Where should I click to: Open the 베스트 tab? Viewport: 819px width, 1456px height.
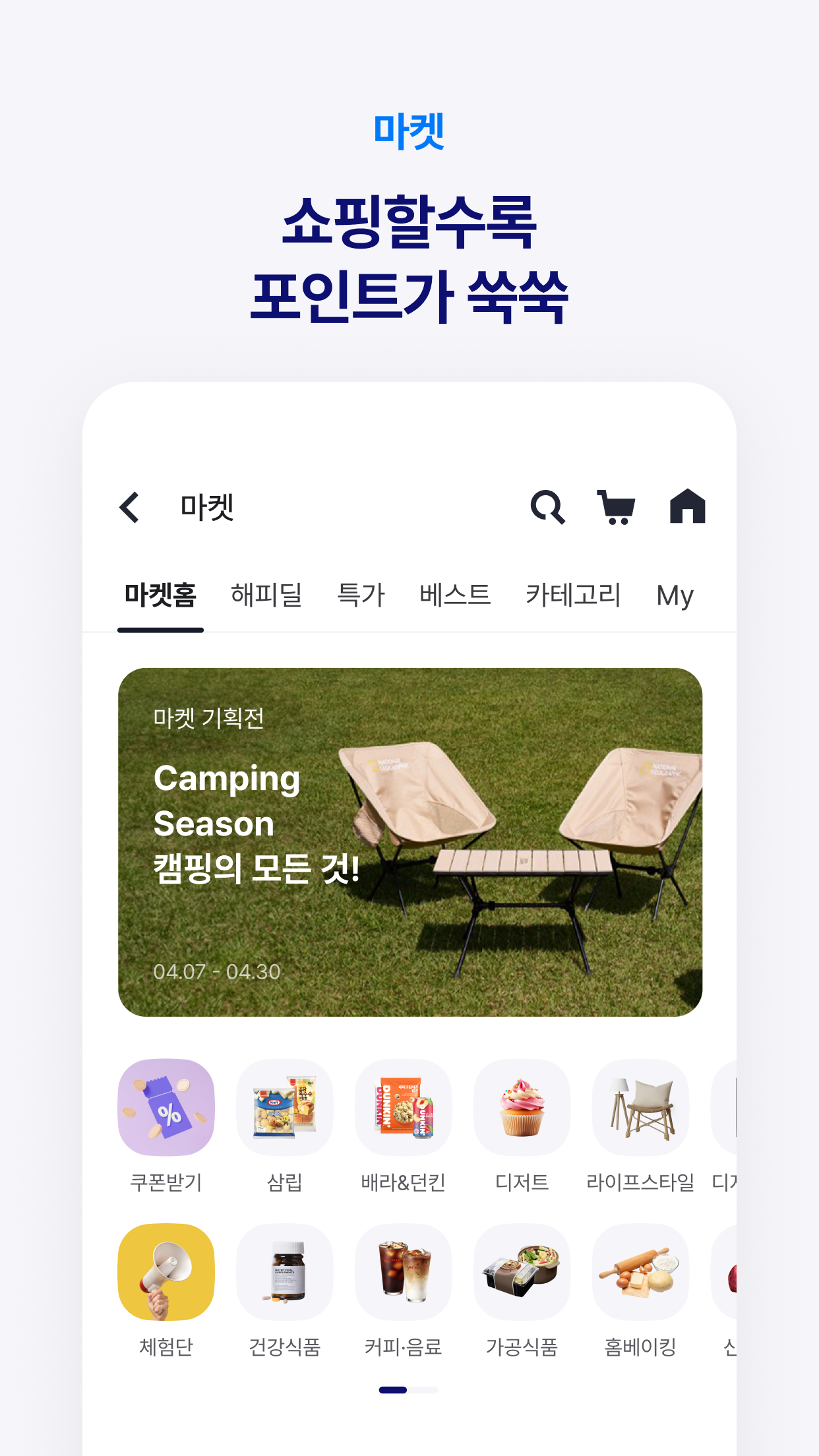(454, 594)
